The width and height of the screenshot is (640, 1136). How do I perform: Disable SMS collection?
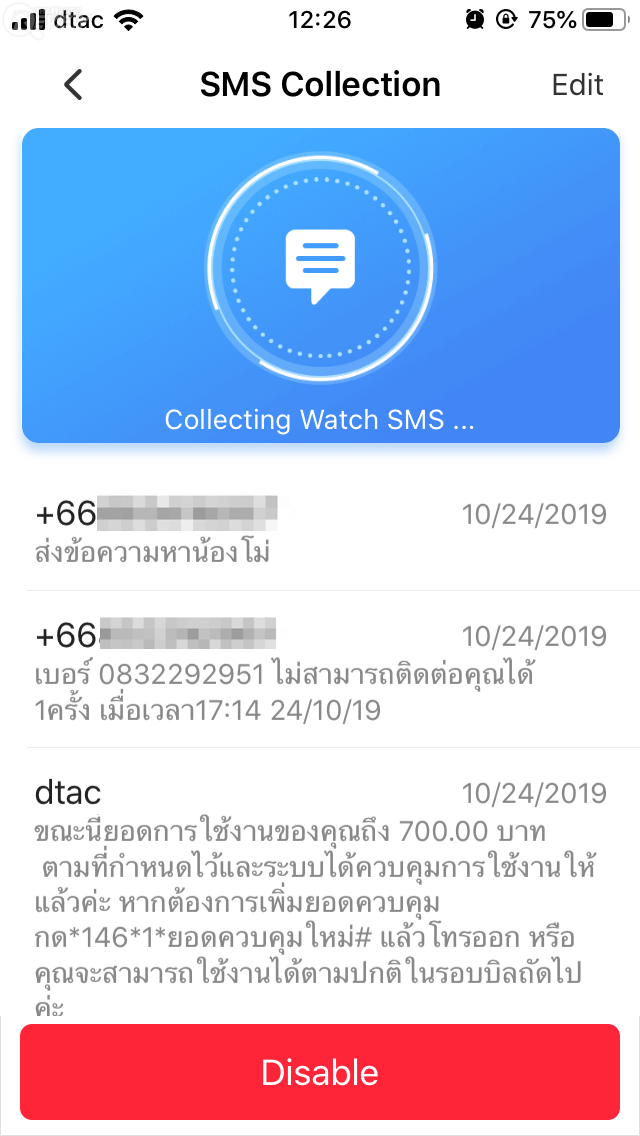[320, 1071]
